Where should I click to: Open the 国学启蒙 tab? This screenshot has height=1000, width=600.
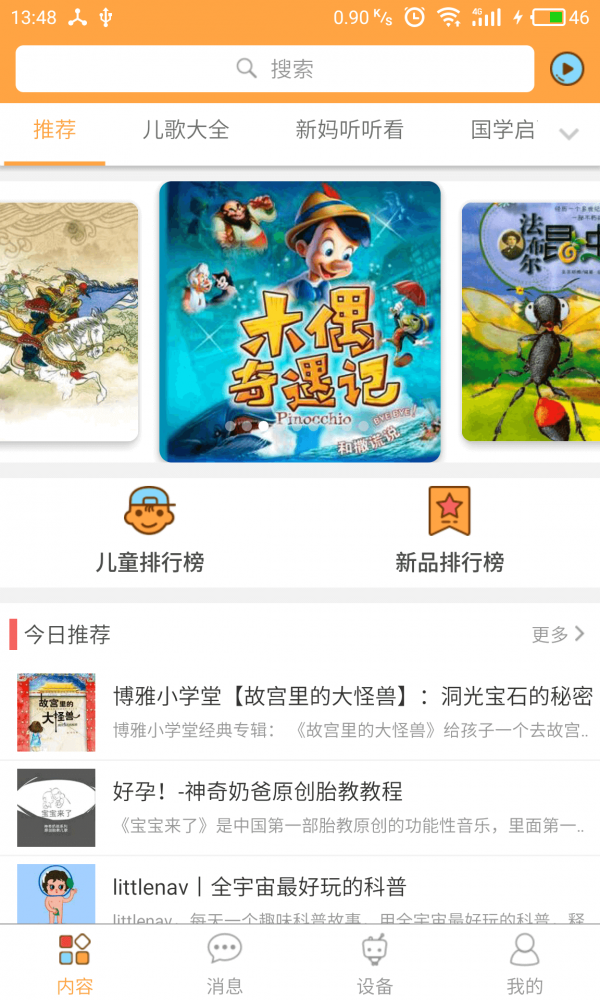tap(503, 130)
